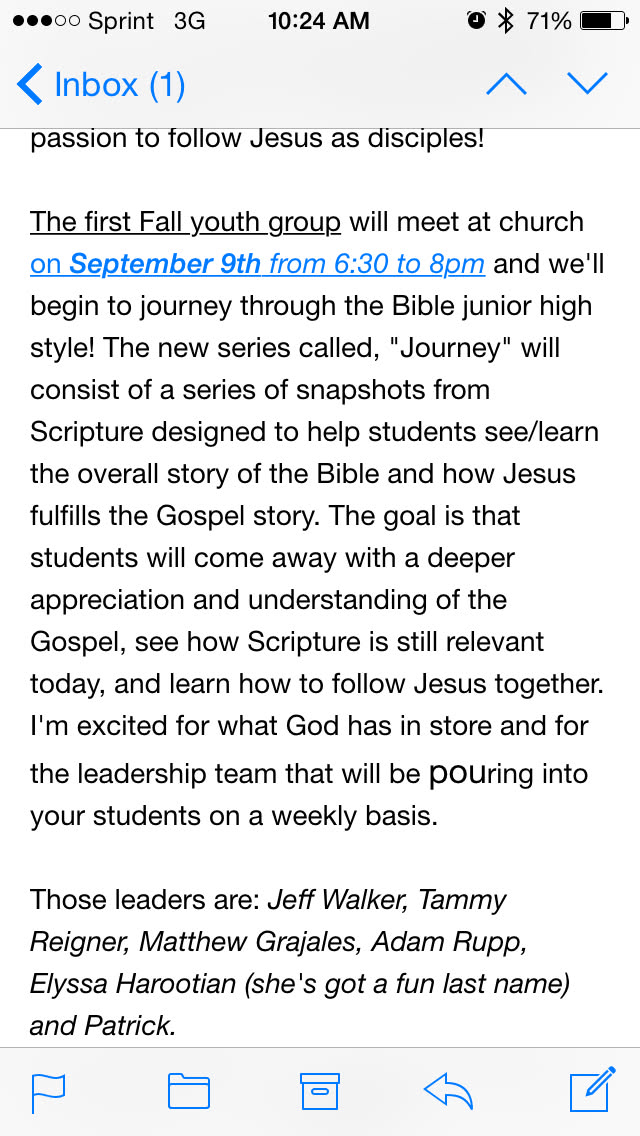Archive this email
Image resolution: width=640 pixels, height=1136 pixels.
(x=320, y=1092)
